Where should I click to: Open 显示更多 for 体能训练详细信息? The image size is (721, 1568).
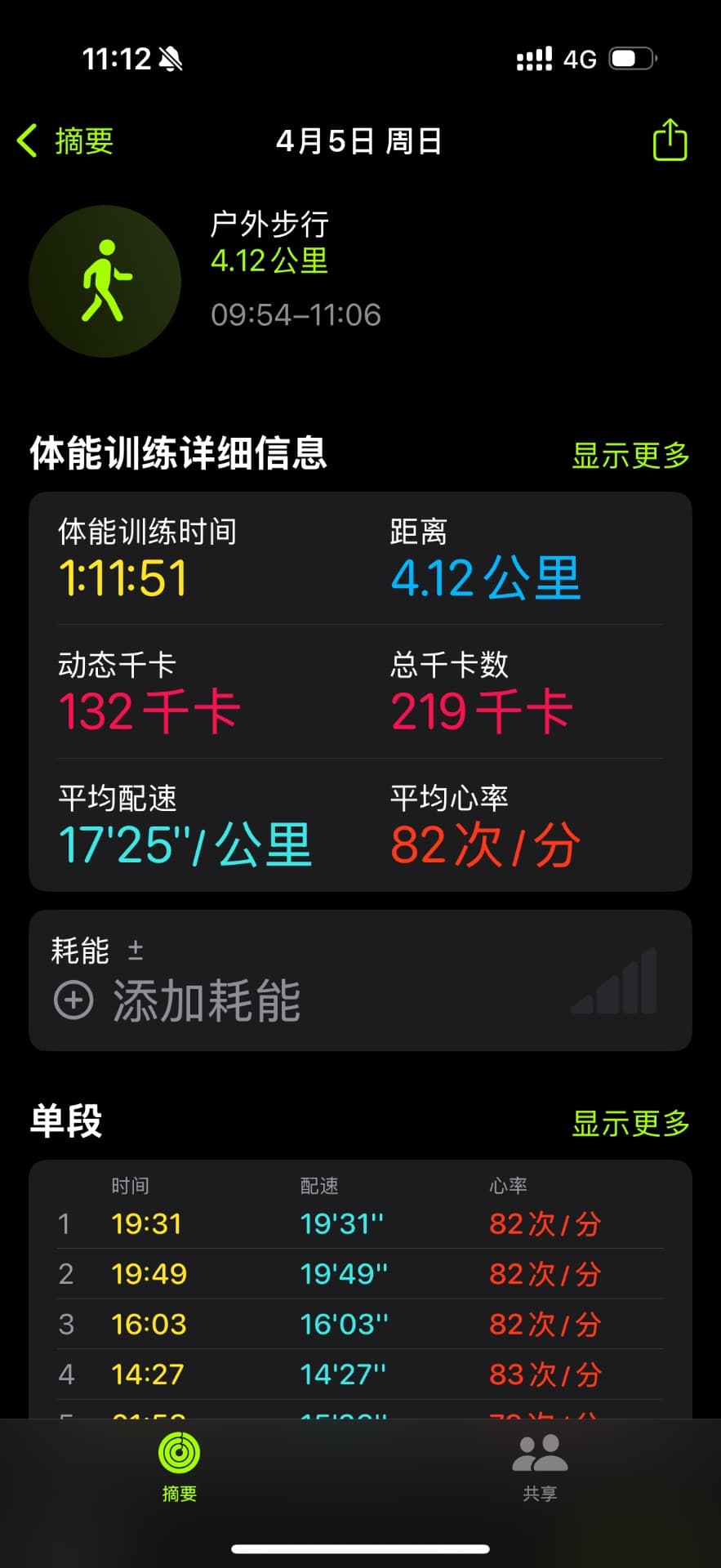click(x=630, y=457)
